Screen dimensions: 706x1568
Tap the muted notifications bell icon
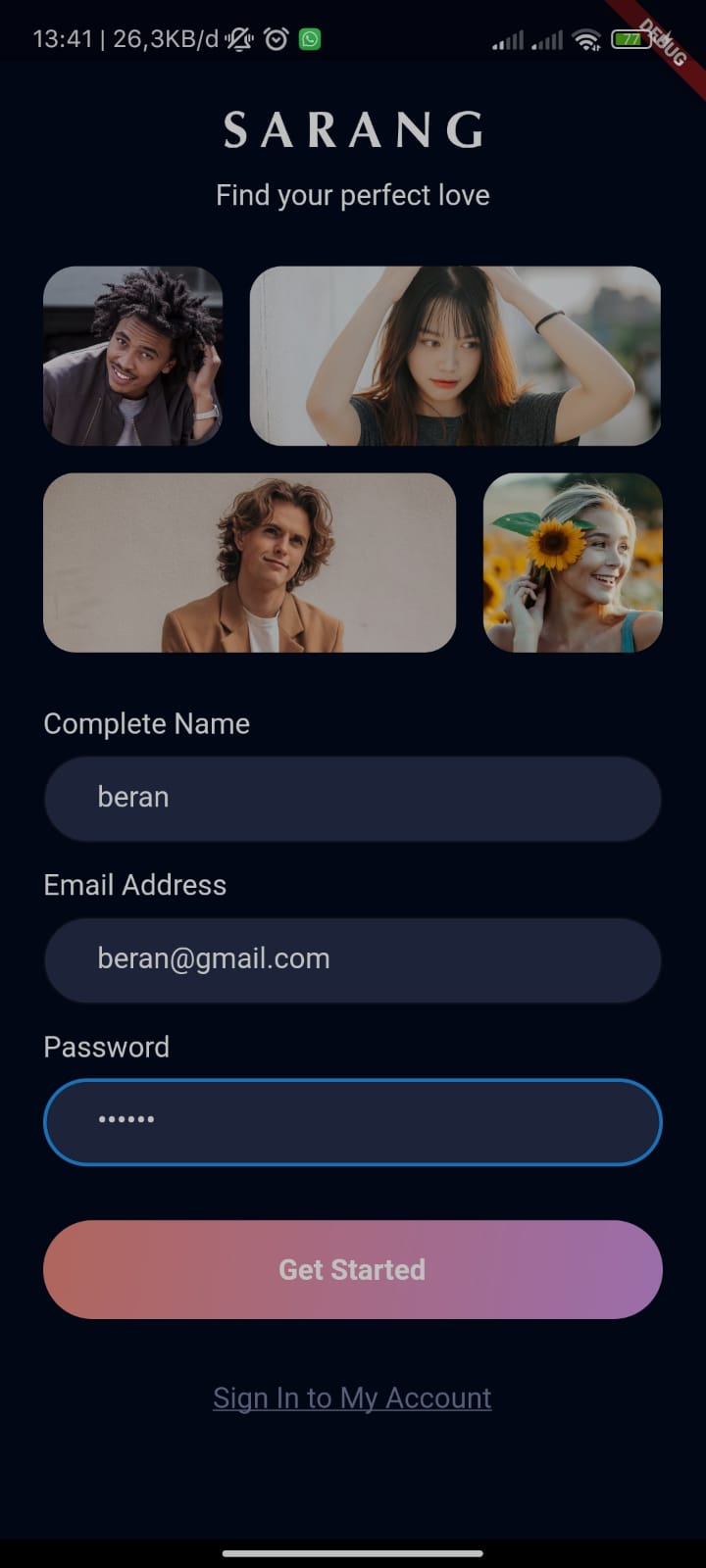238,38
